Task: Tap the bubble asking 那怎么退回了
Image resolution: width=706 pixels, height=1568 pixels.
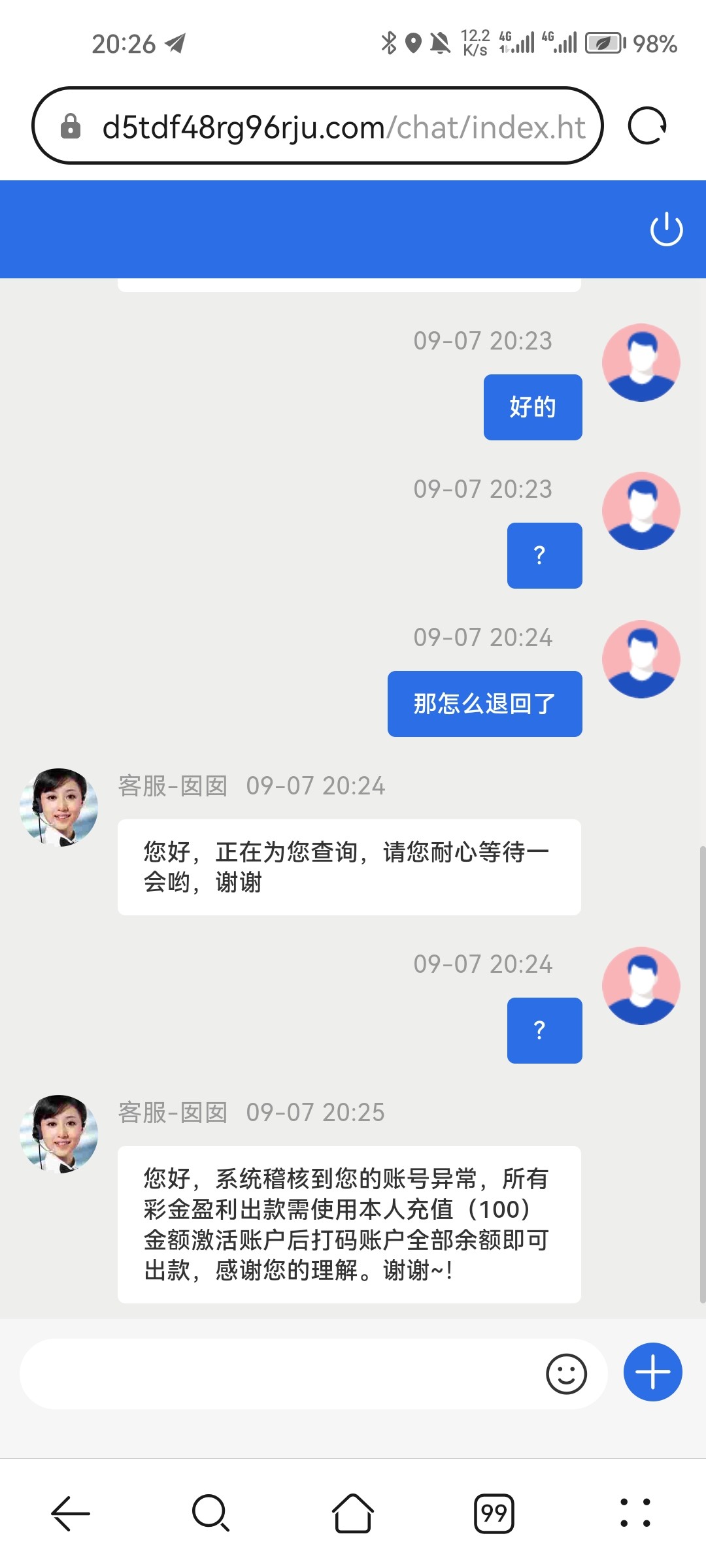Action: (484, 703)
